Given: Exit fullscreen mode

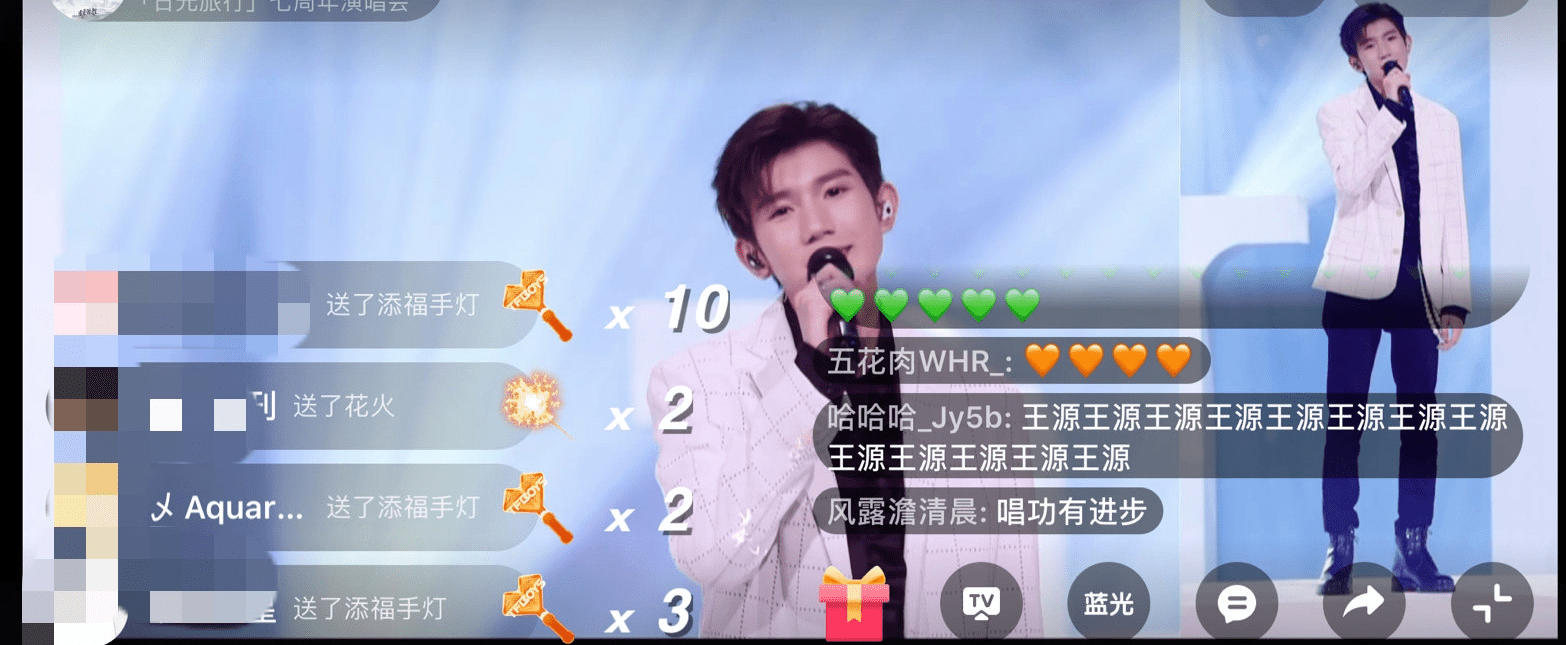Looking at the screenshot, I should pos(1491,603).
